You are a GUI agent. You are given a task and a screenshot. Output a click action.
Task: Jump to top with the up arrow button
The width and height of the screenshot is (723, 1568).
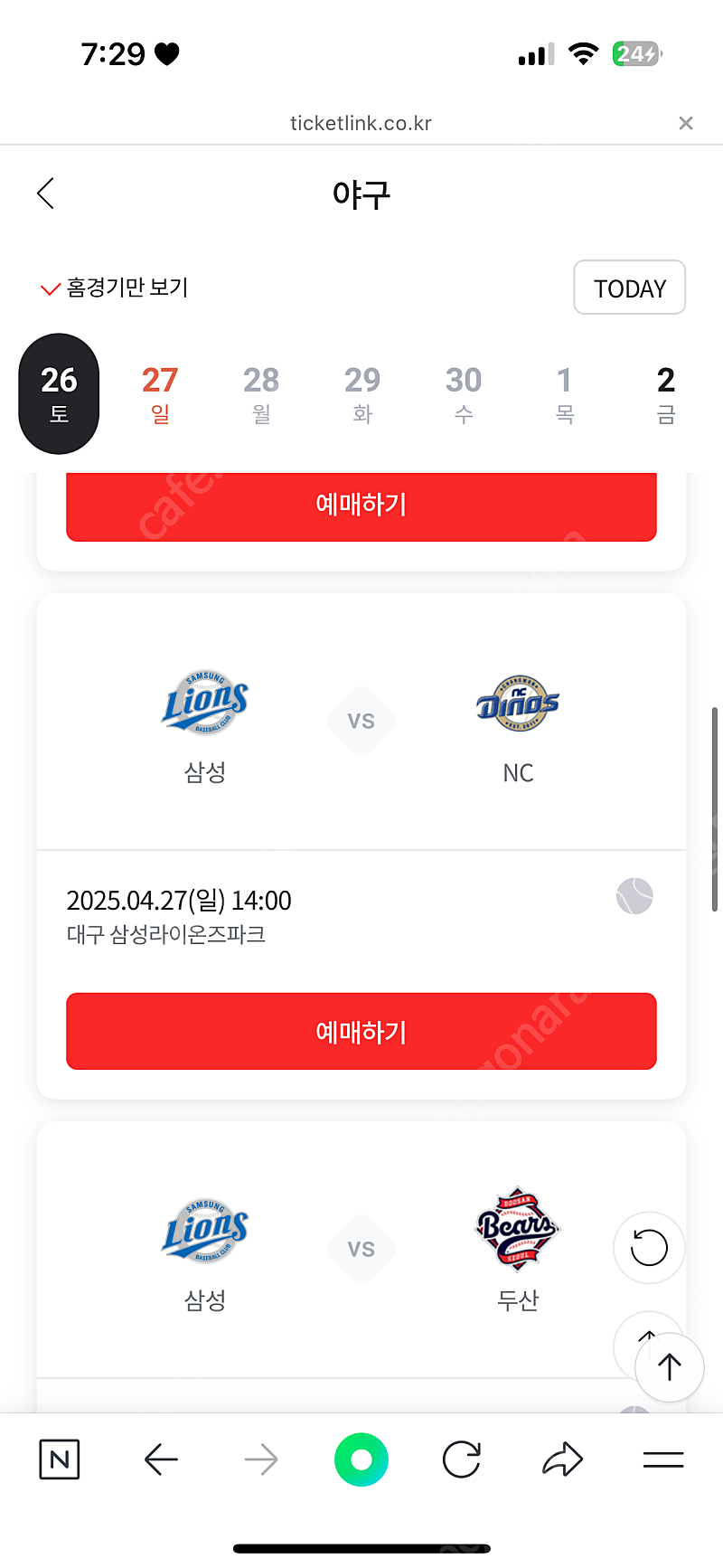pyautogui.click(x=670, y=1366)
